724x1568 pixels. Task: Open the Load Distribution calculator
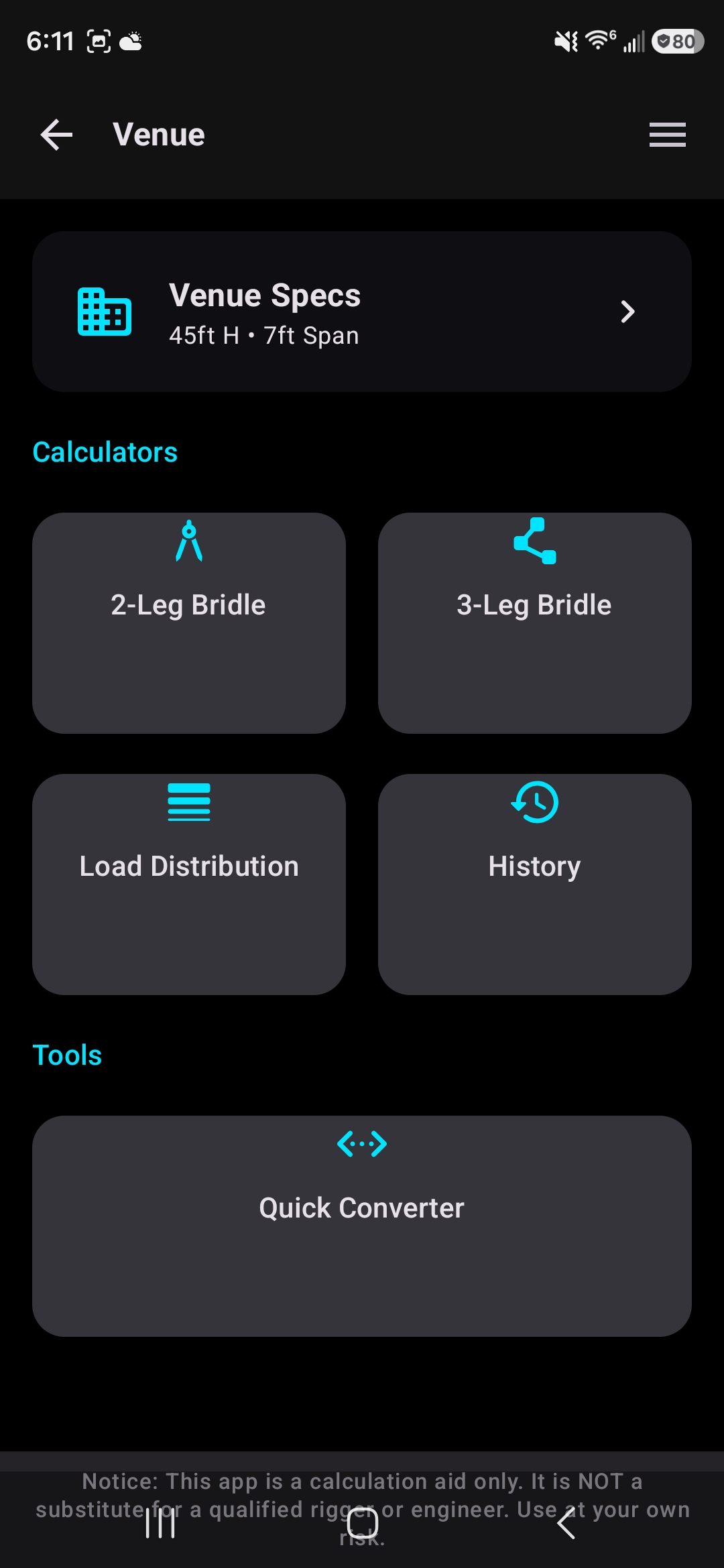point(190,883)
